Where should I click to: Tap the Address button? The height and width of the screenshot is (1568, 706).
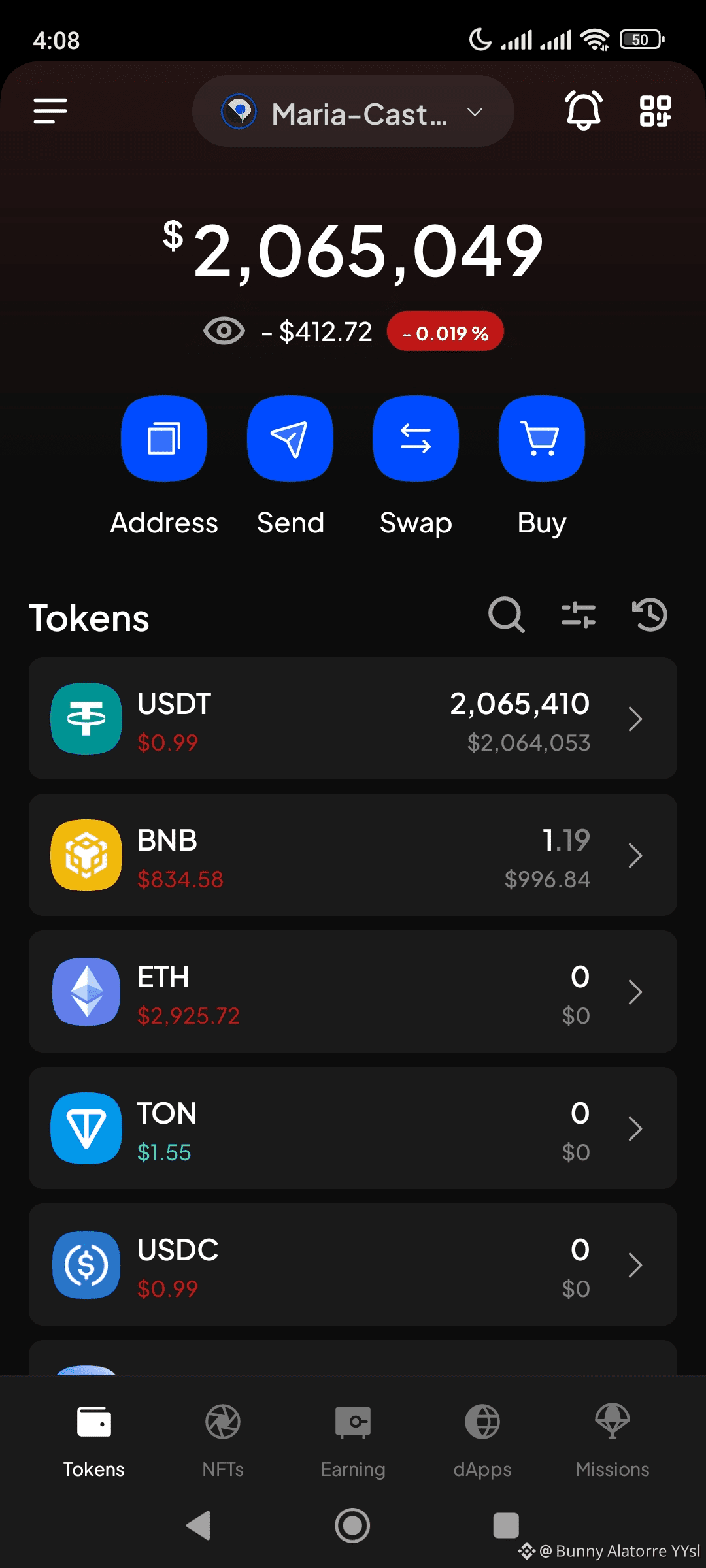pyautogui.click(x=164, y=438)
